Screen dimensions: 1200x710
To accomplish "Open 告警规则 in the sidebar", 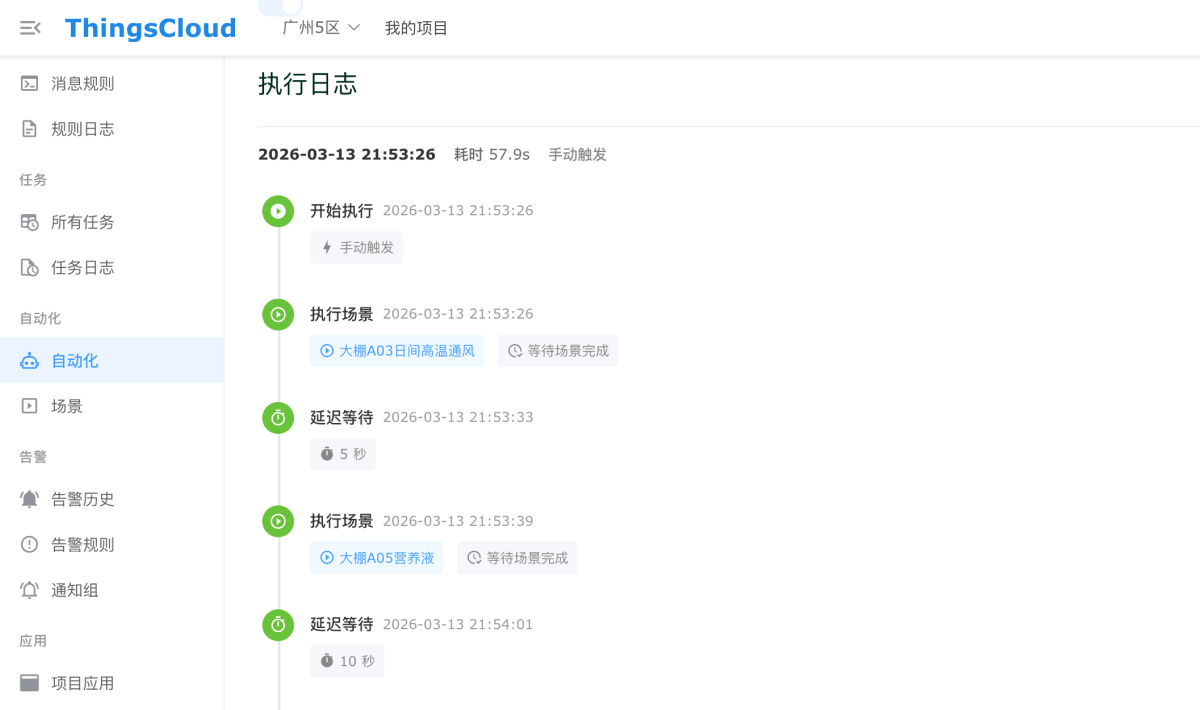I will (x=82, y=545).
